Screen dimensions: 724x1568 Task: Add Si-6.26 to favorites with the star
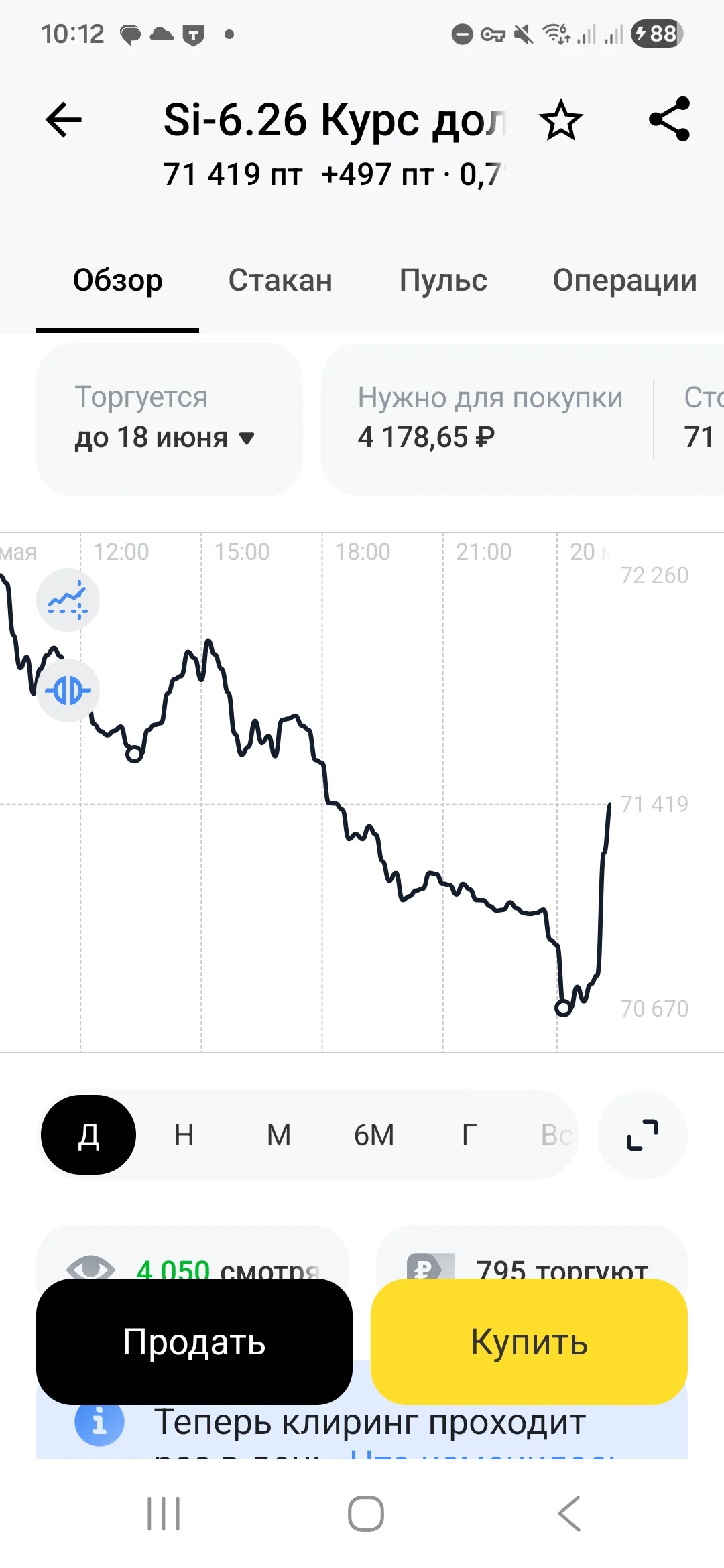click(560, 120)
